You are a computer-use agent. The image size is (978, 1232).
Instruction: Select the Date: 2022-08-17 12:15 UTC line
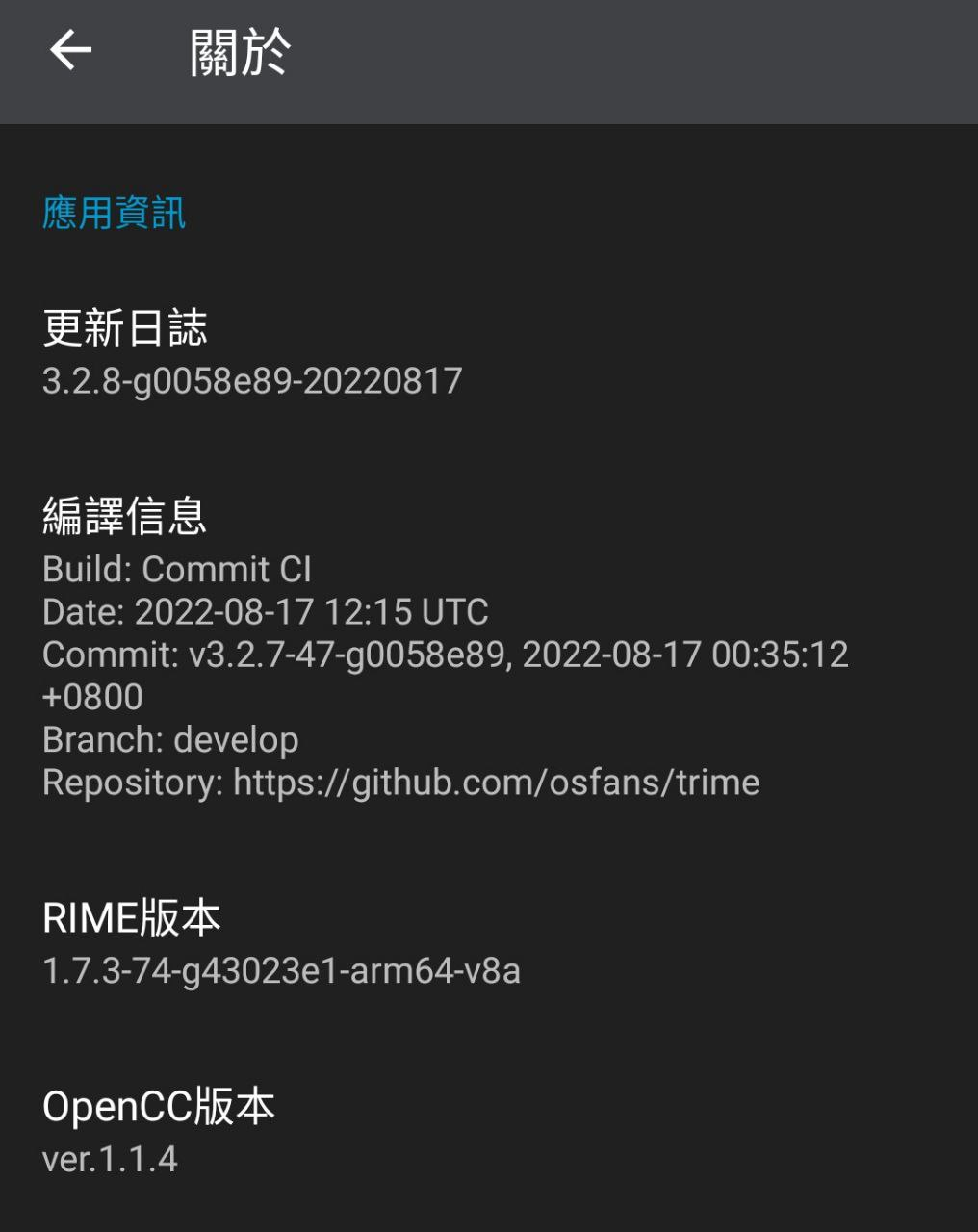[265, 612]
